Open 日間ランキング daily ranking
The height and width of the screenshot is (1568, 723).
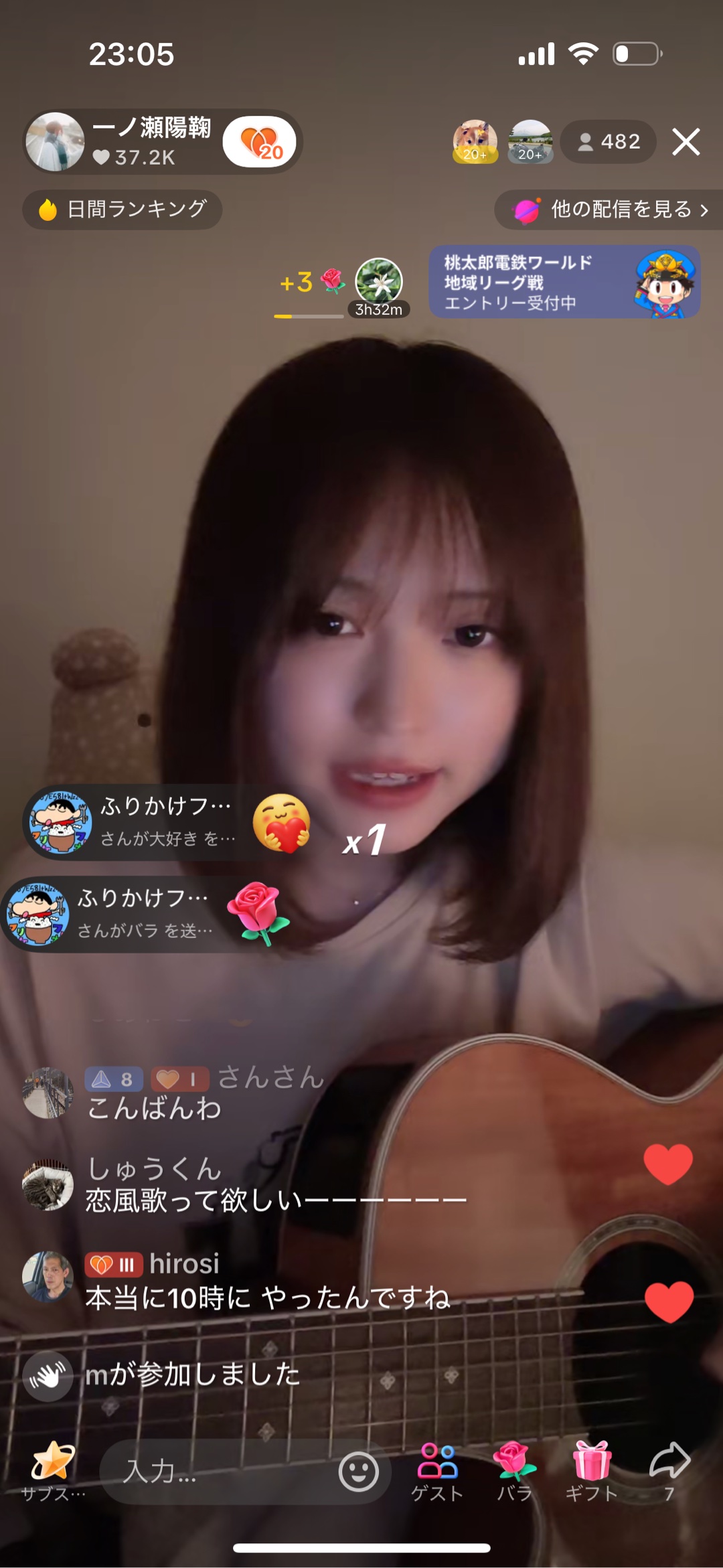click(123, 210)
